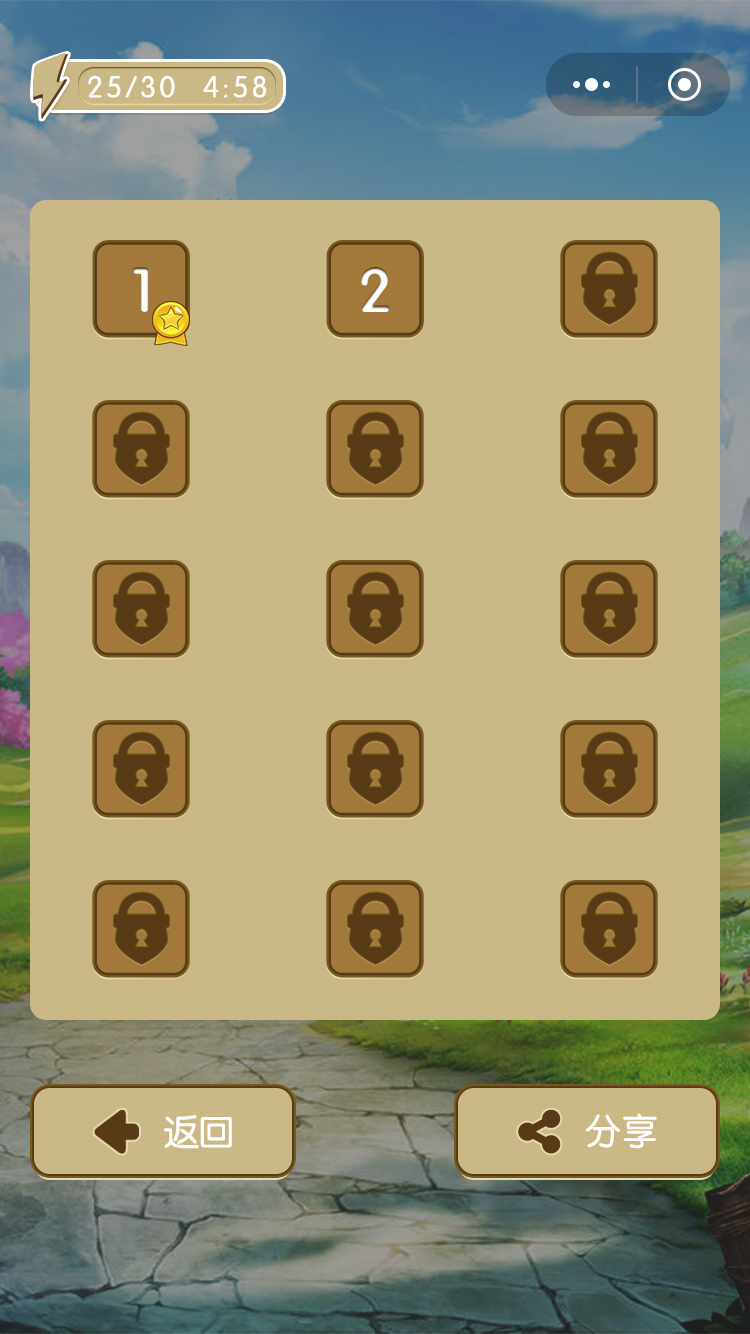Image resolution: width=750 pixels, height=1334 pixels.
Task: Tap the 返回 back button
Action: [x=163, y=1132]
